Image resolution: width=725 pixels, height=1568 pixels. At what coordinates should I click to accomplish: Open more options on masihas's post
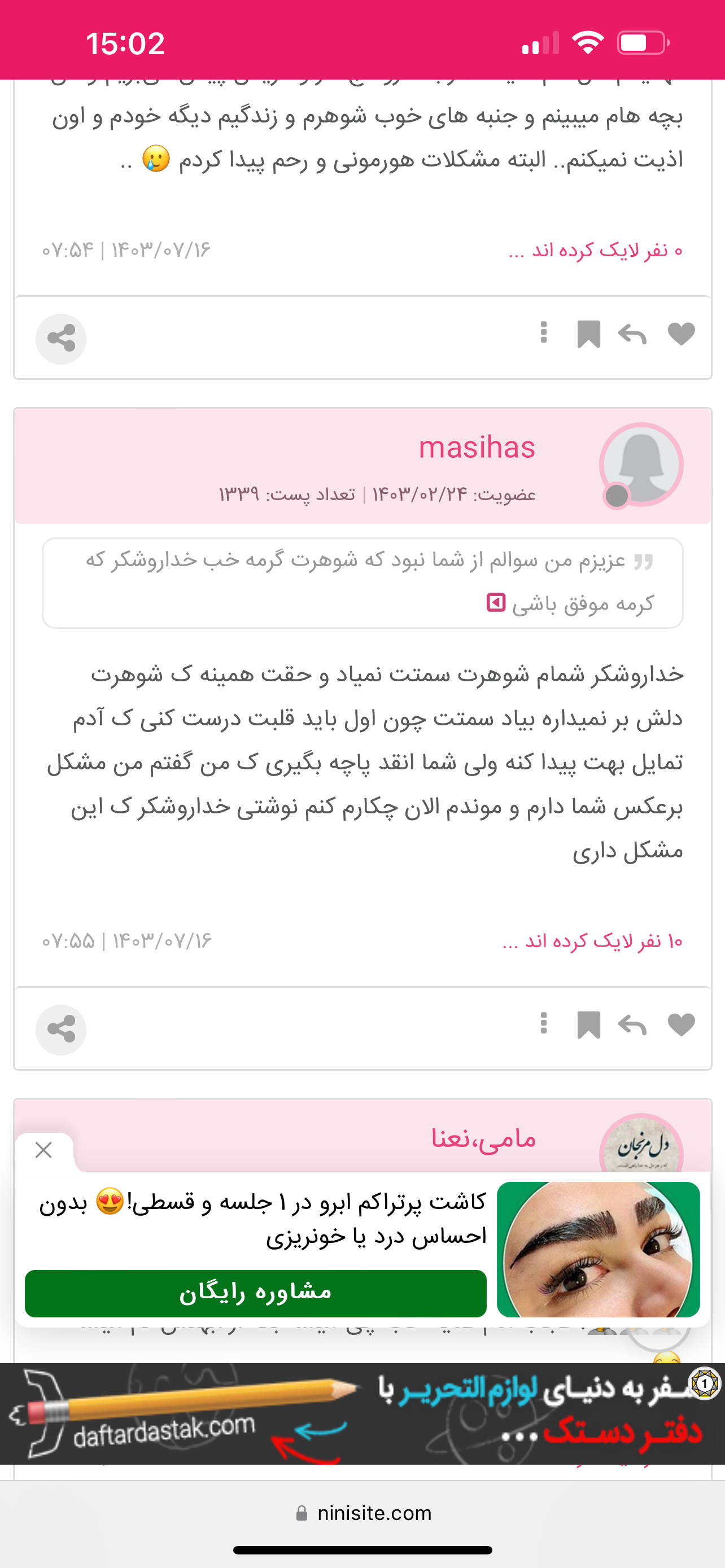(x=544, y=1024)
